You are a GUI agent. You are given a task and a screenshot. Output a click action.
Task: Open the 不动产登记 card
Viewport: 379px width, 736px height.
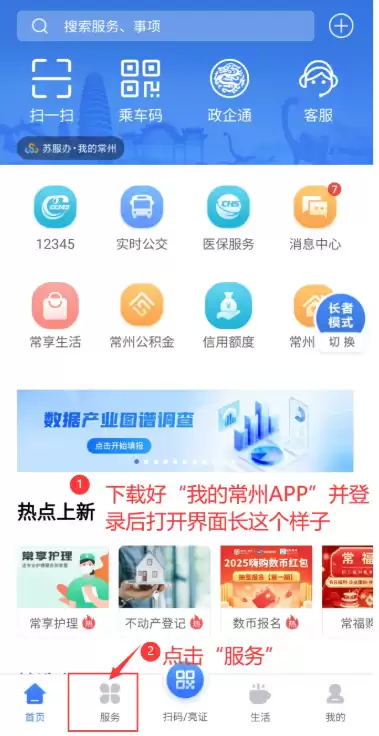[164, 590]
